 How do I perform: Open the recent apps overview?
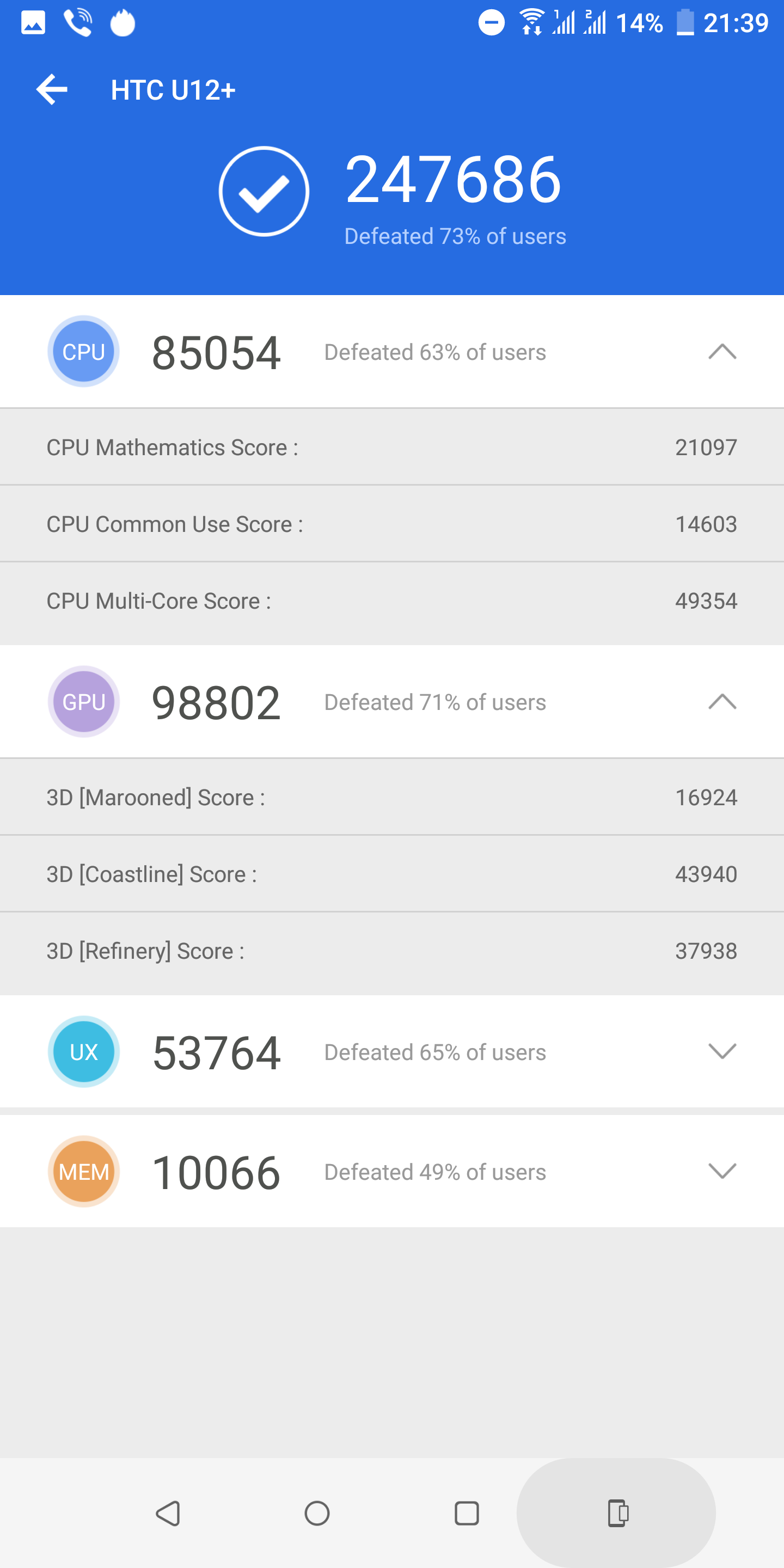tap(467, 1512)
